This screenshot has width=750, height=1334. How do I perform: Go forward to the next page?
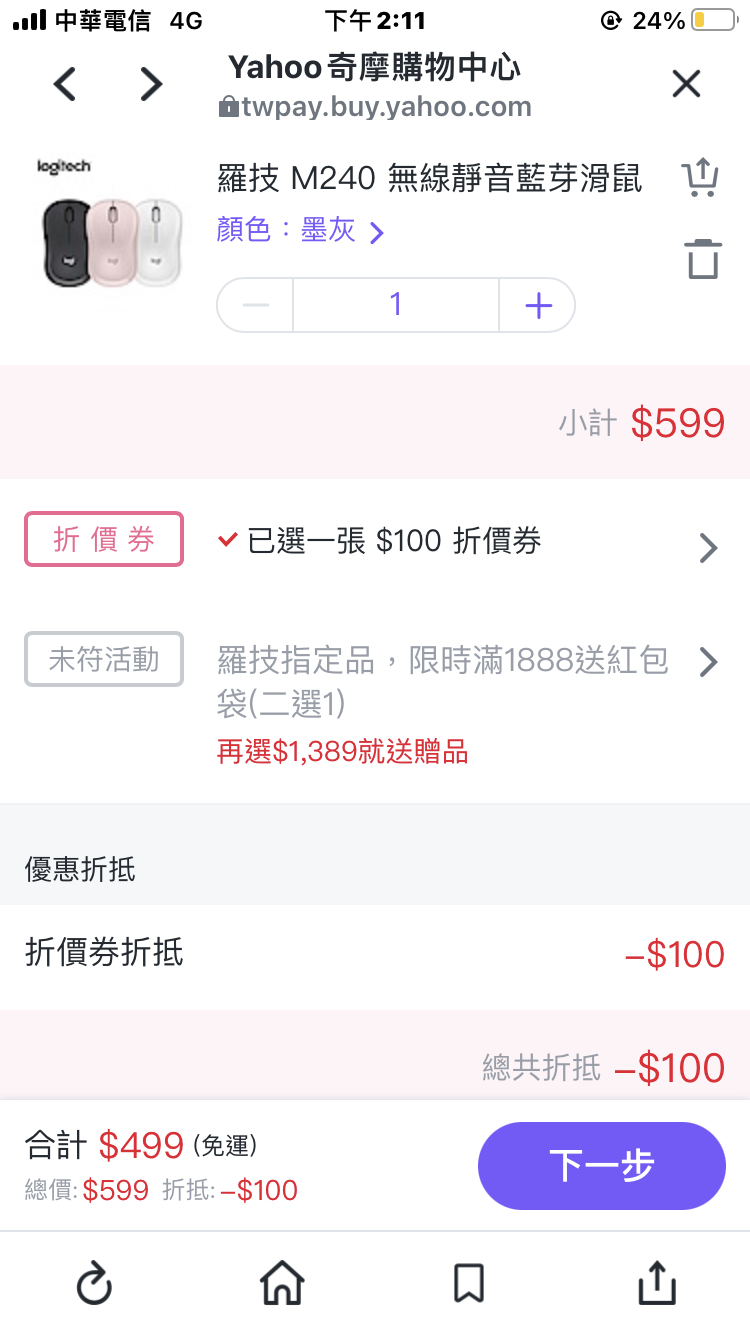point(151,84)
